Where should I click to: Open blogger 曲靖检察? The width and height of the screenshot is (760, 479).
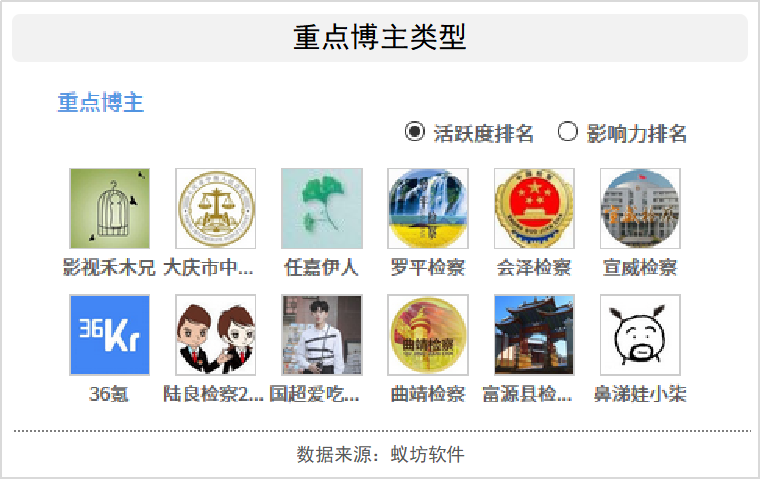coord(428,334)
